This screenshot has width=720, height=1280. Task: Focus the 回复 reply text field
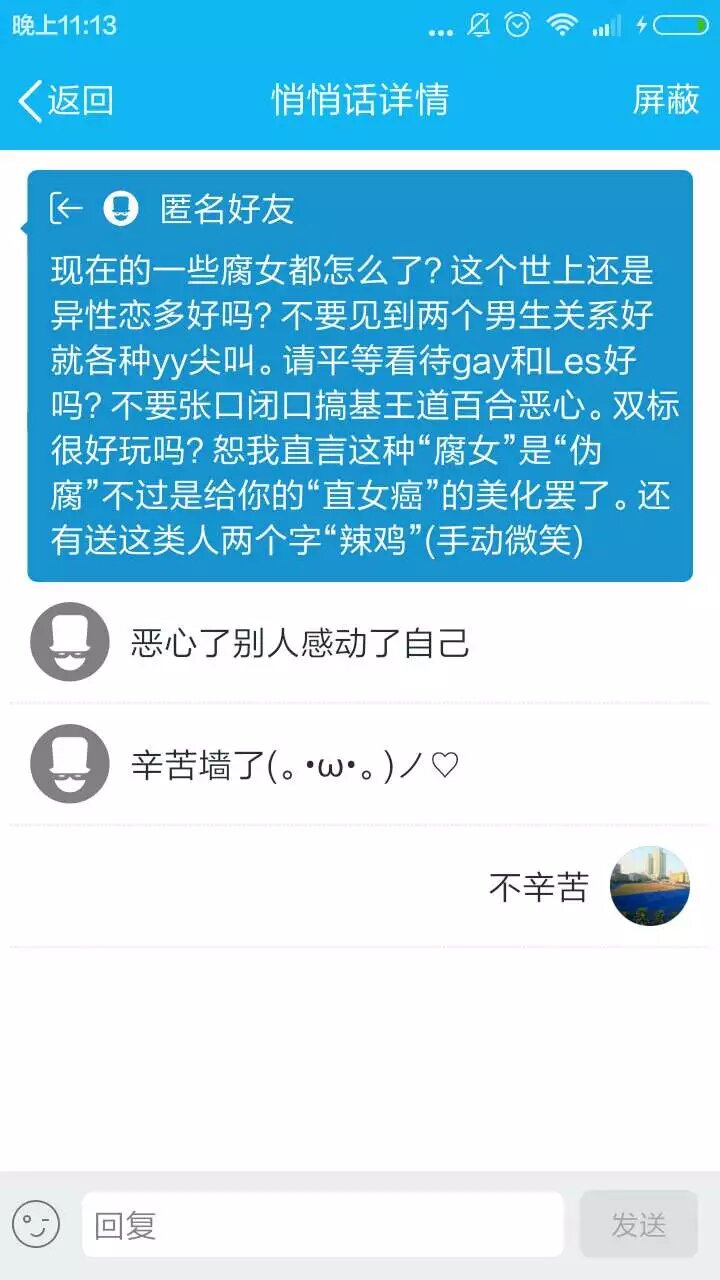322,1224
